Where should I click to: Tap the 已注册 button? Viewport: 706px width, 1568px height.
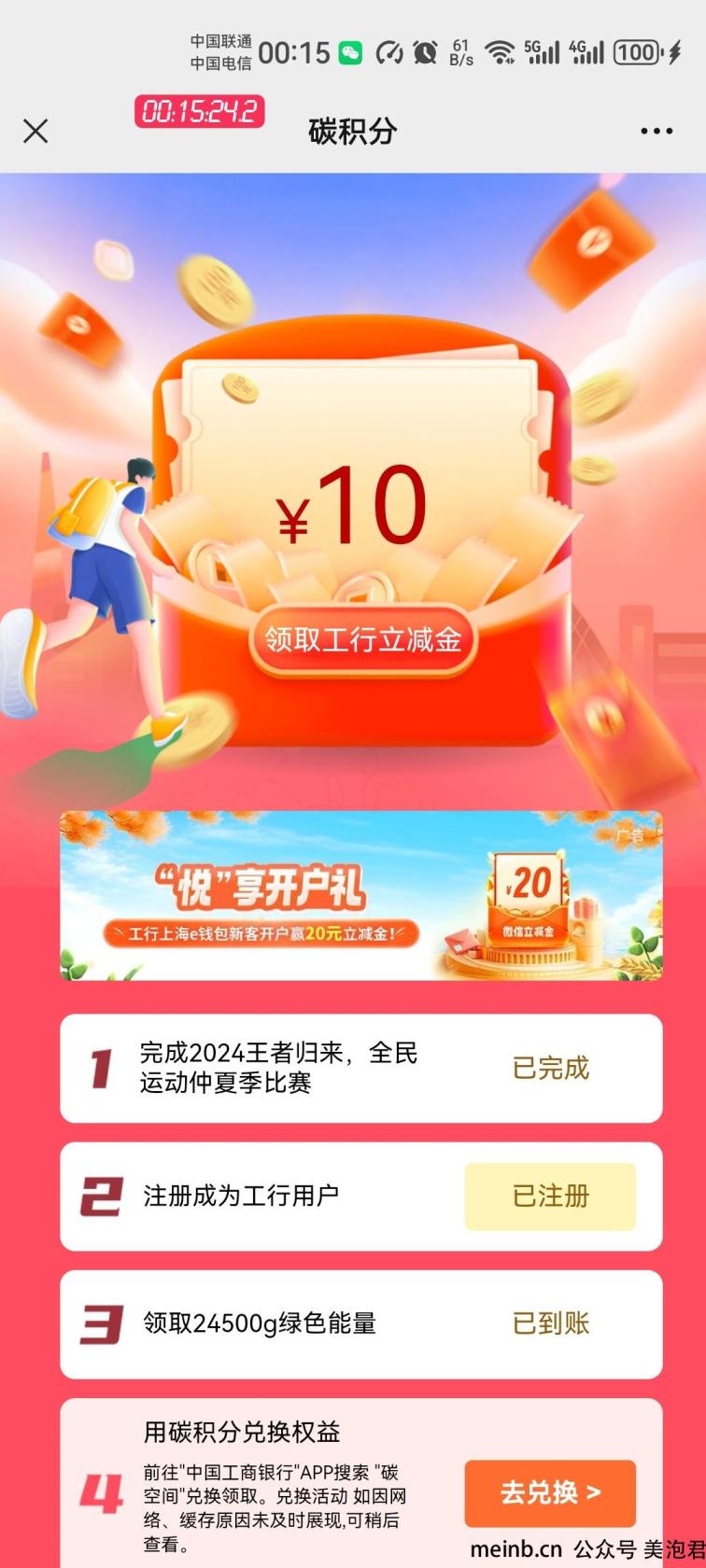click(550, 1197)
